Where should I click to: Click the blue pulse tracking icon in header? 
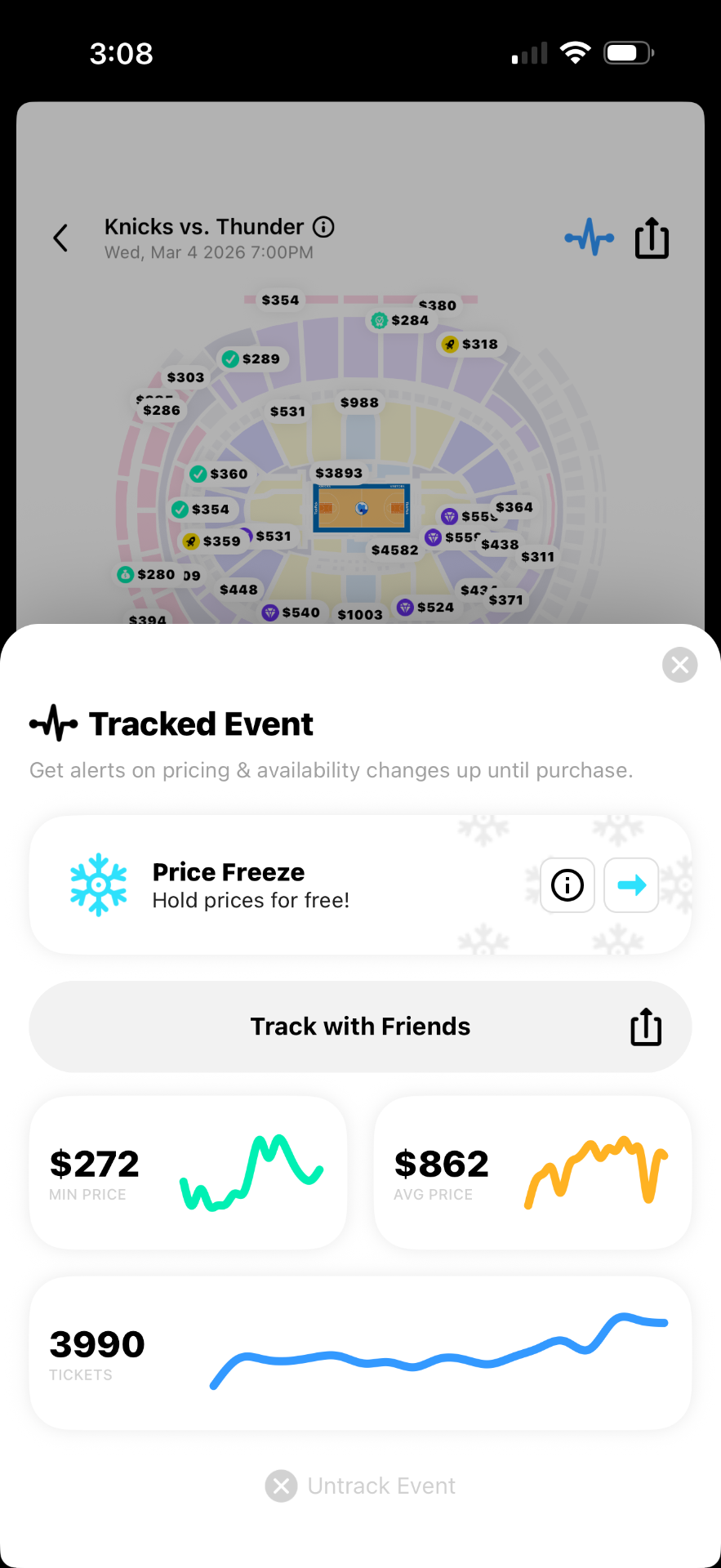point(588,238)
